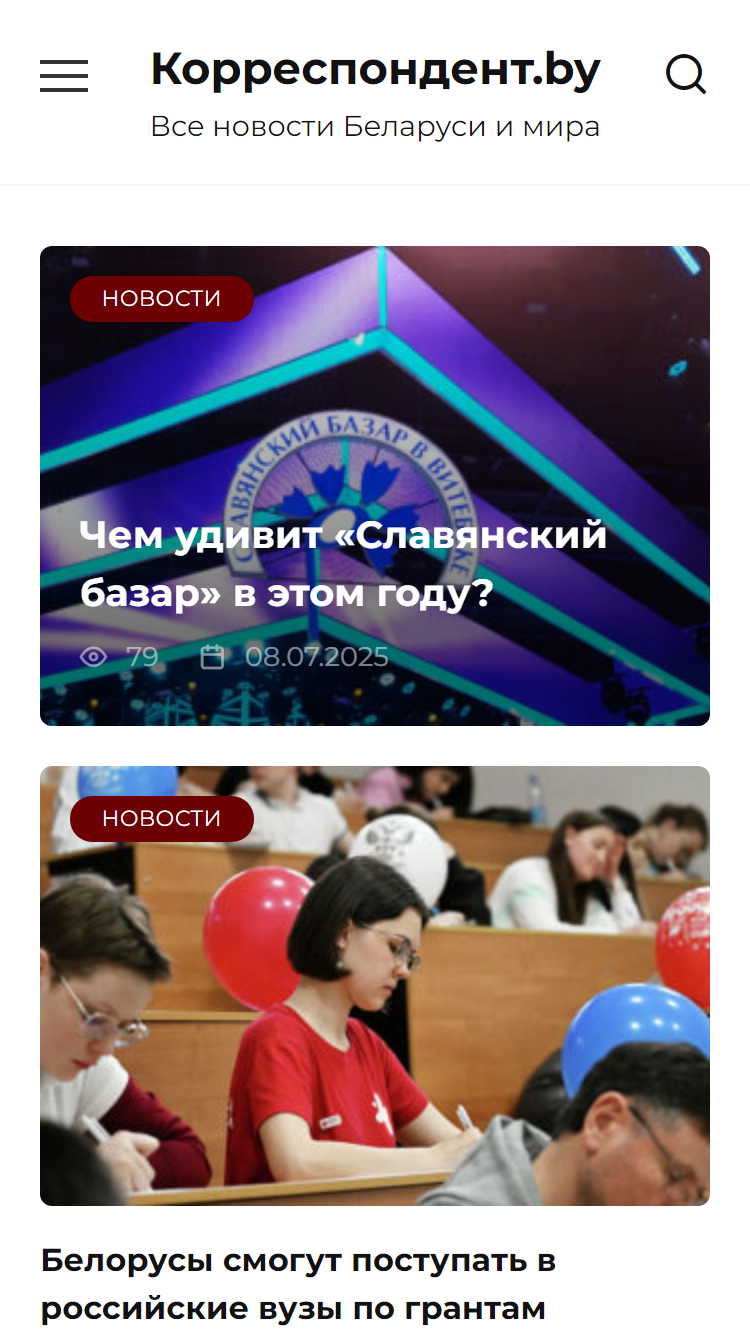Tap НОВОСТИ tag on Славянский базар card
Screen dimensions: 750x1334
tap(162, 299)
